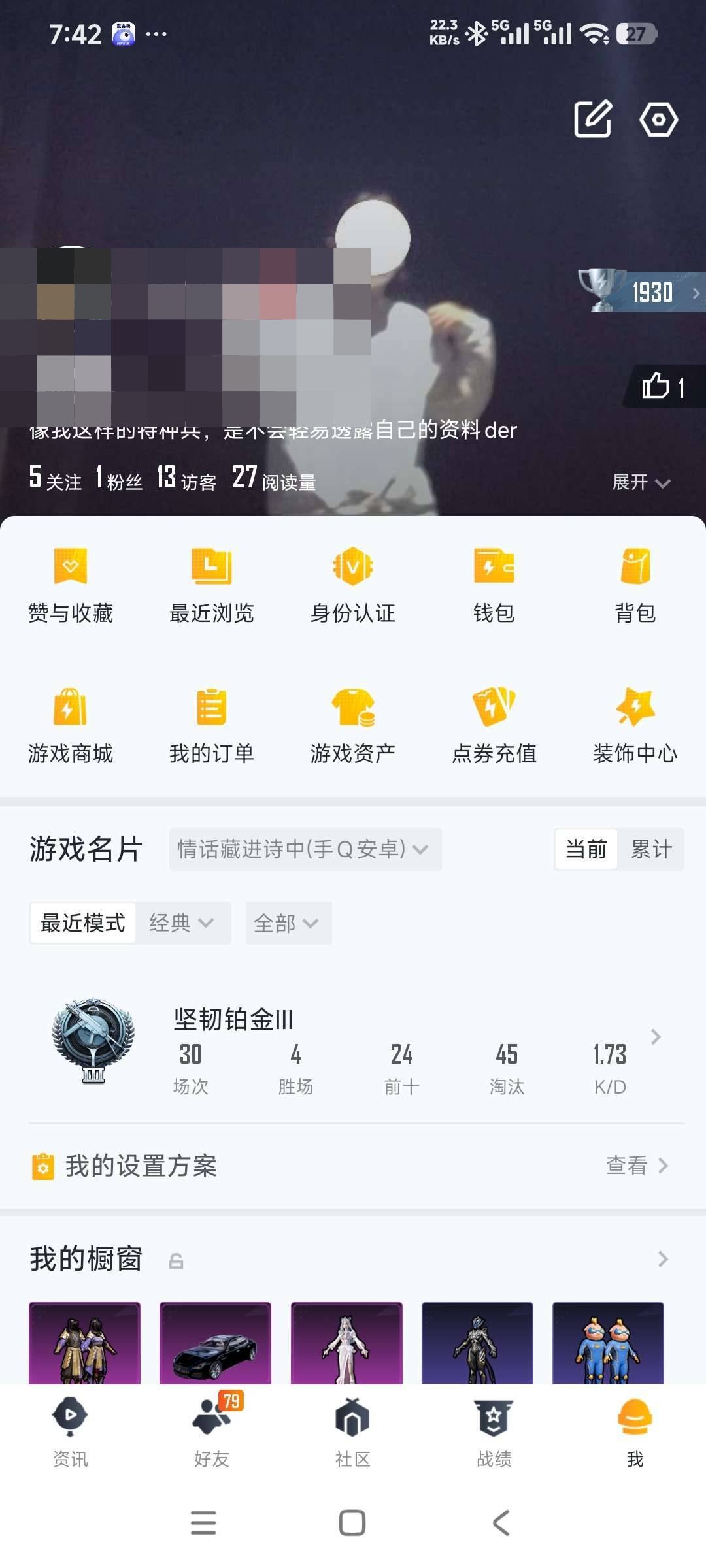Open 装饰中心 decoration center
Screen dimensions: 706x1568
(x=635, y=725)
